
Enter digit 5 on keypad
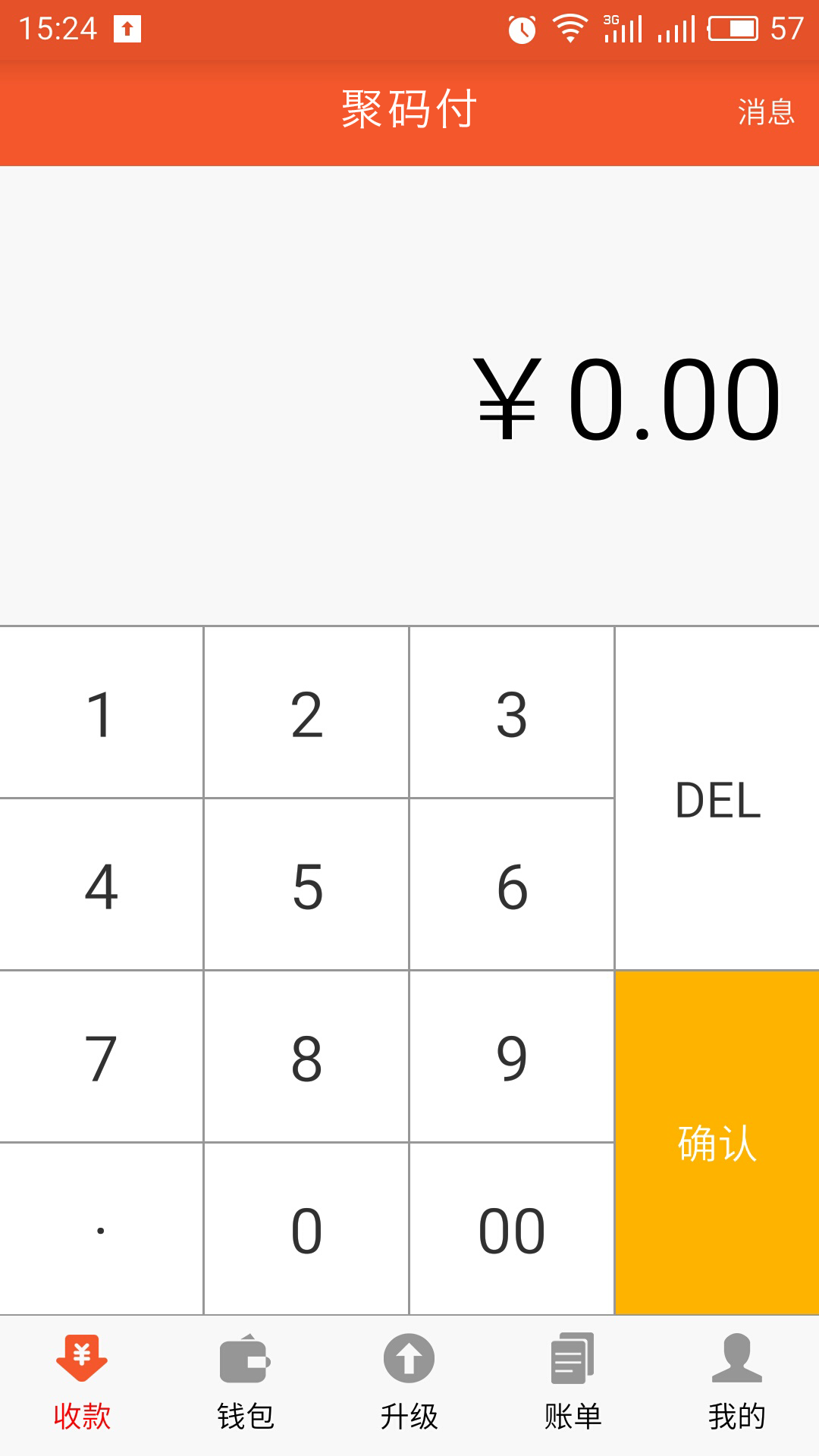point(306,885)
